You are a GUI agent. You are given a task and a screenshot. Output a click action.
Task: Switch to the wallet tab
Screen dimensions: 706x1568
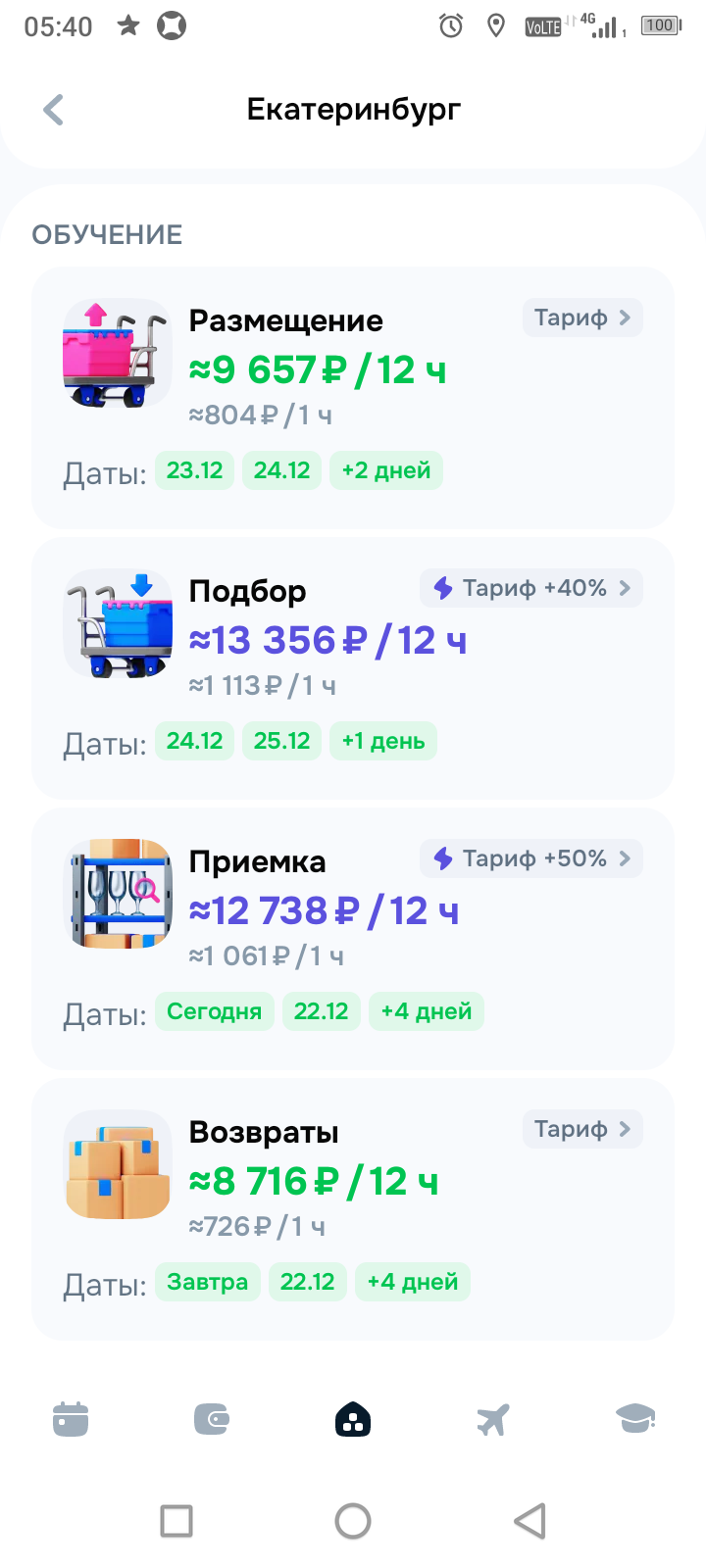[x=212, y=1419]
